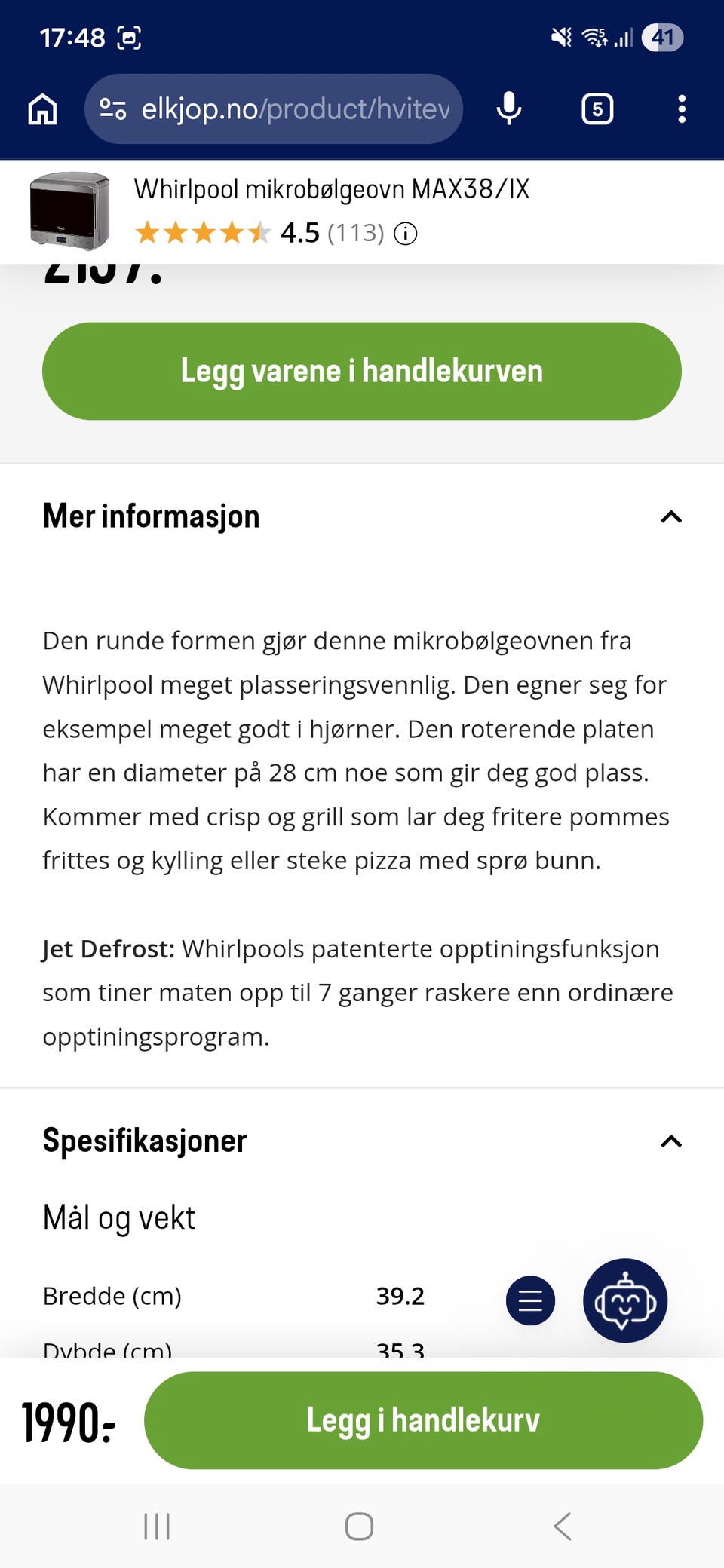The image size is (724, 1568).
Task: Tap the info icon next to the review count
Action: pos(405,234)
